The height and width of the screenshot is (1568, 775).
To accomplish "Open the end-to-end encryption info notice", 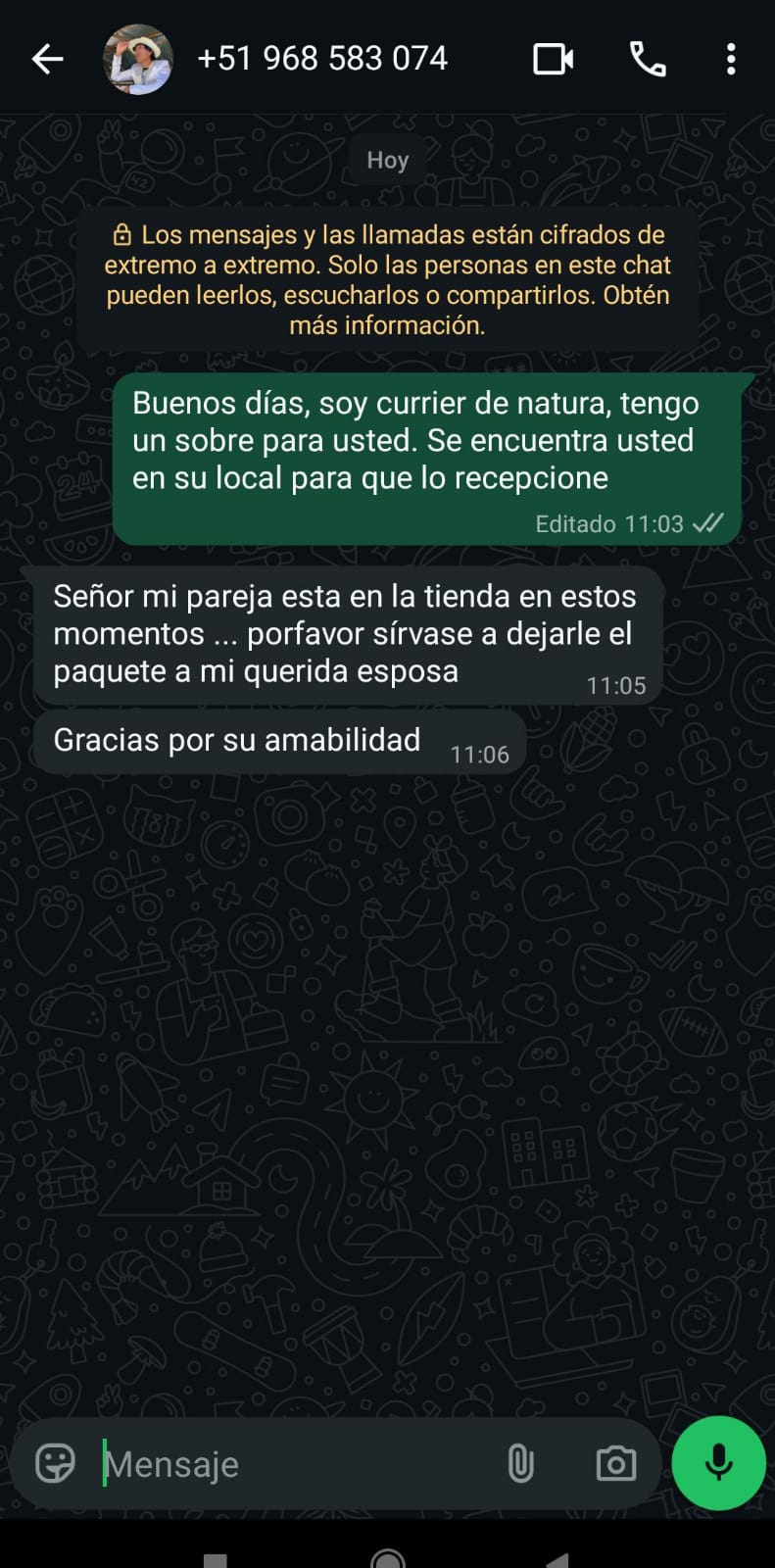I will point(388,280).
